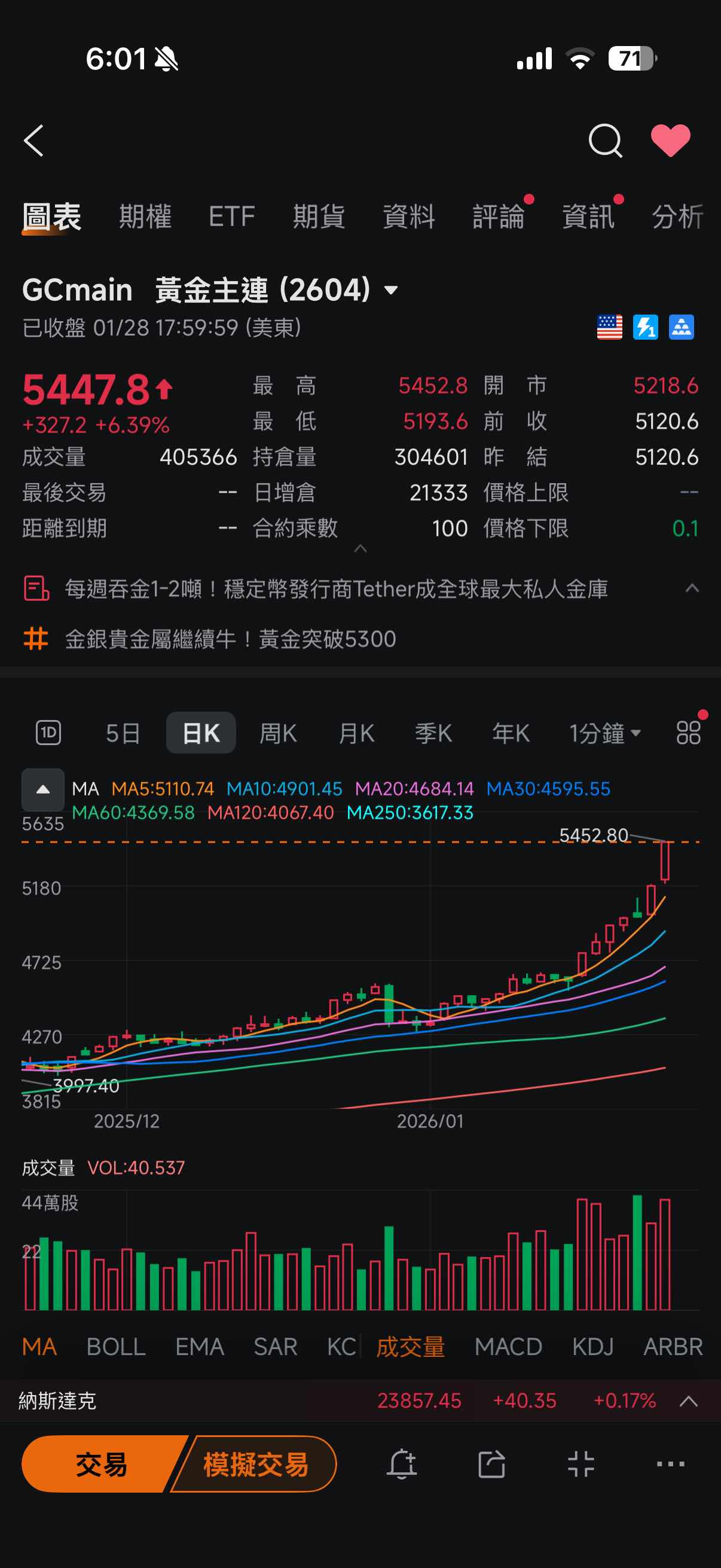
Task: Open the 期貨 tab
Action: pos(319,216)
